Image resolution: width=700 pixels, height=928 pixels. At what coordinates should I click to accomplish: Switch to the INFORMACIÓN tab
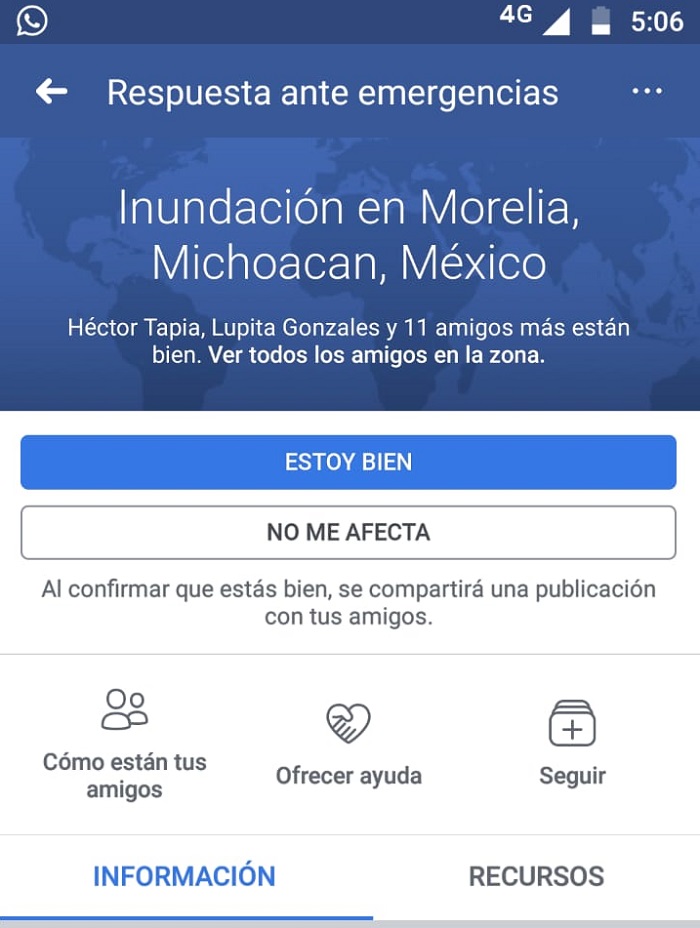184,877
